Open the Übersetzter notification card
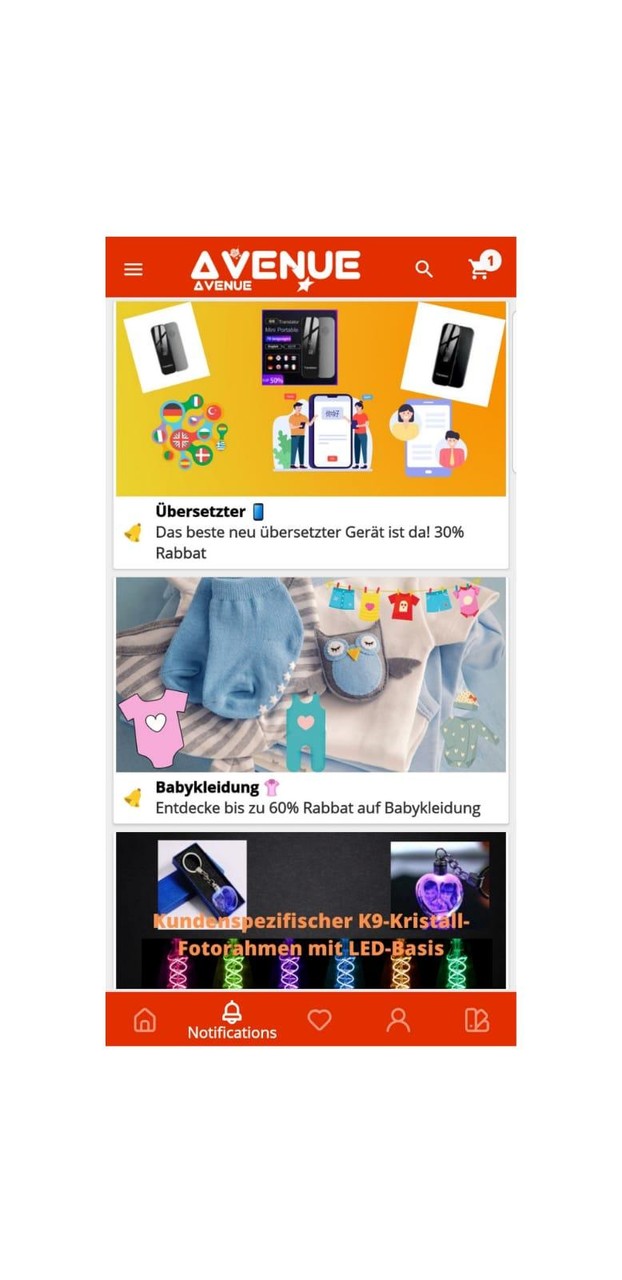Viewport: 622px width, 1280px height. tap(311, 434)
